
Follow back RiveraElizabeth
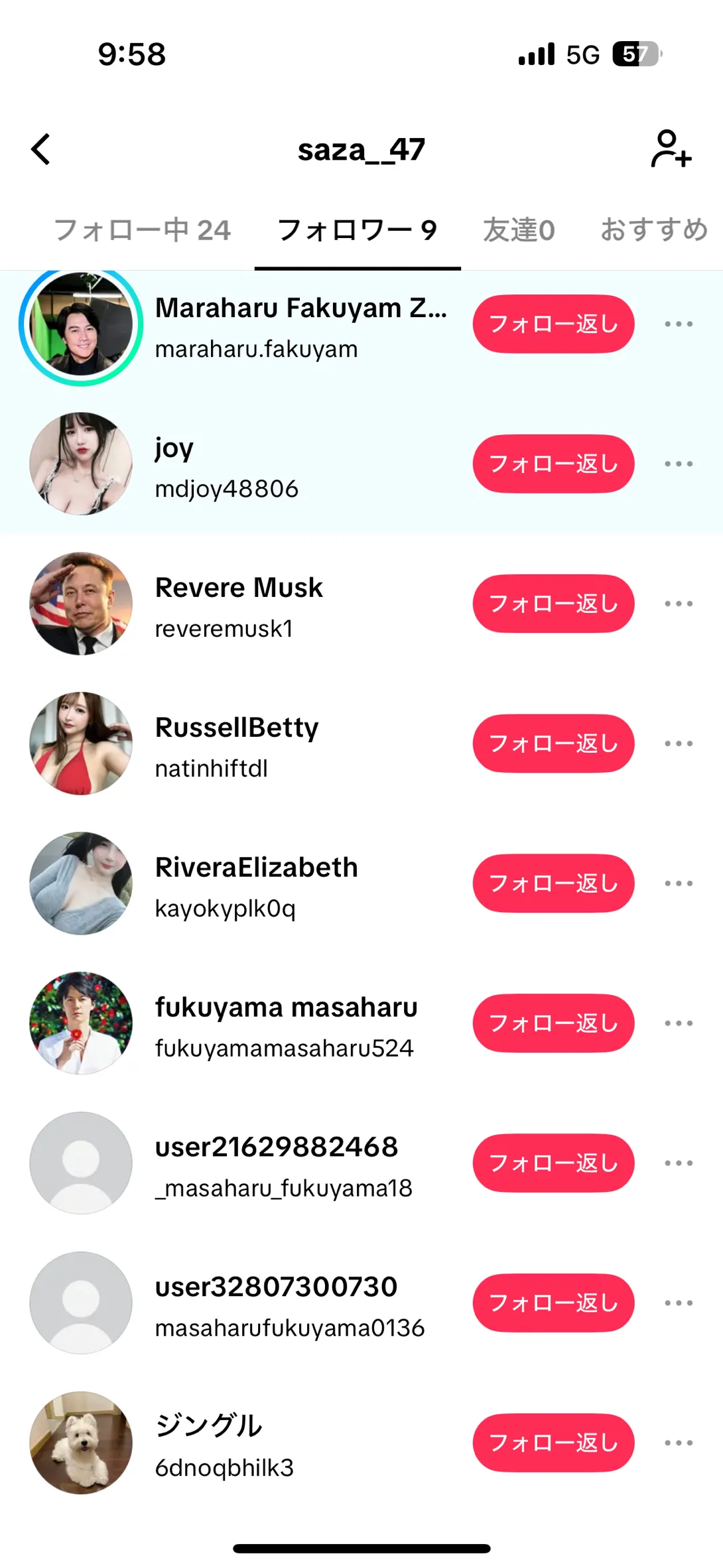tap(553, 883)
